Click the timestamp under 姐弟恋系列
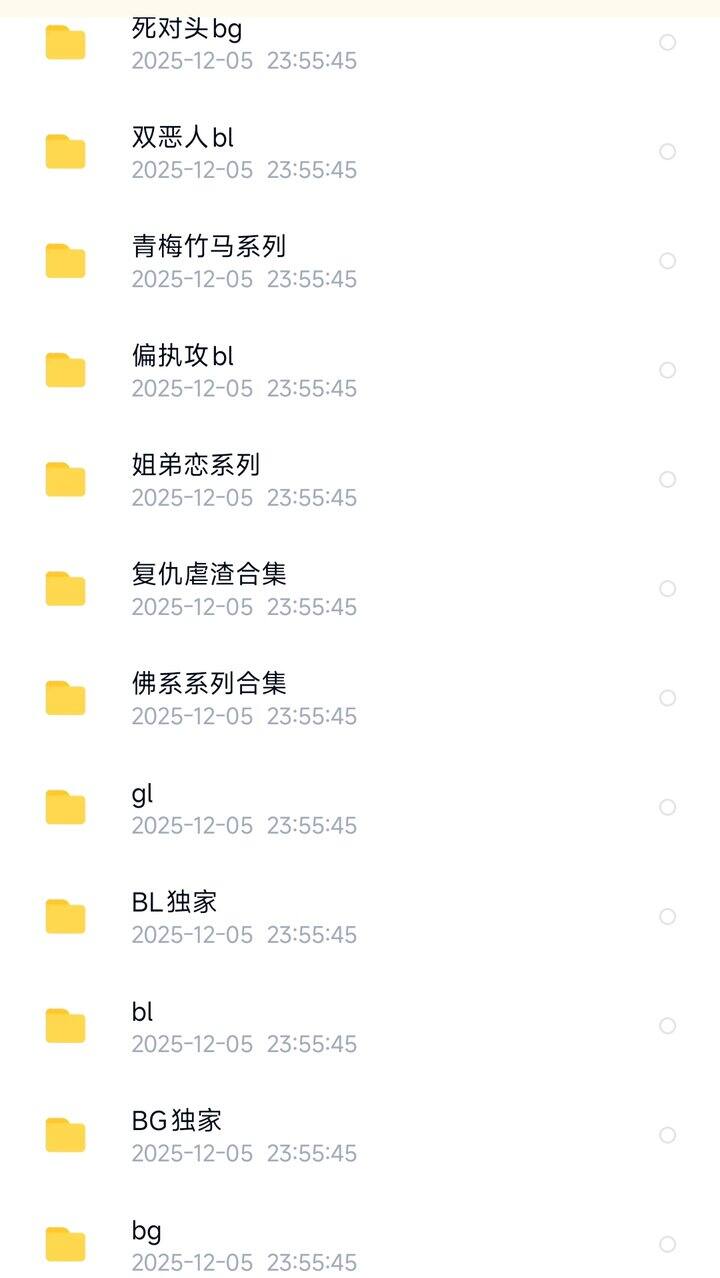The height and width of the screenshot is (1278, 720). tap(245, 497)
